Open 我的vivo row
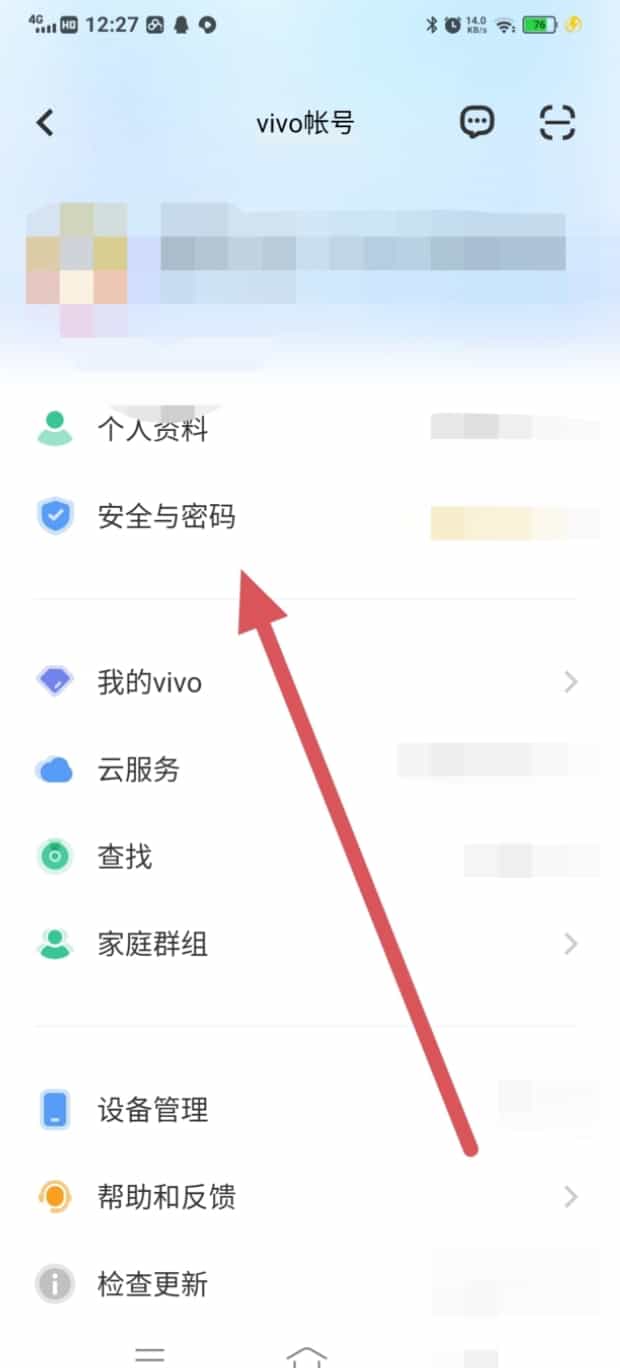620x1368 pixels. [x=150, y=682]
